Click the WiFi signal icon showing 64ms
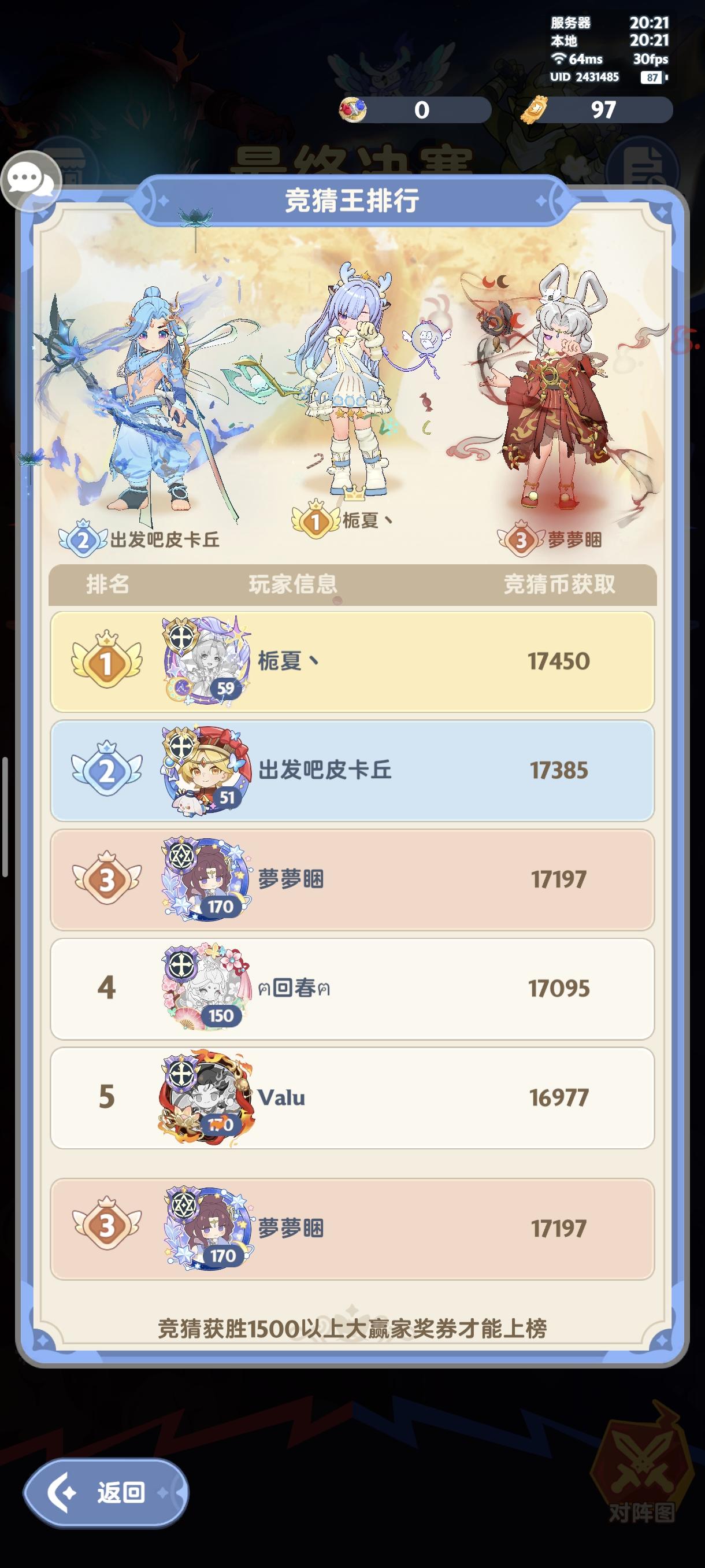 click(559, 60)
